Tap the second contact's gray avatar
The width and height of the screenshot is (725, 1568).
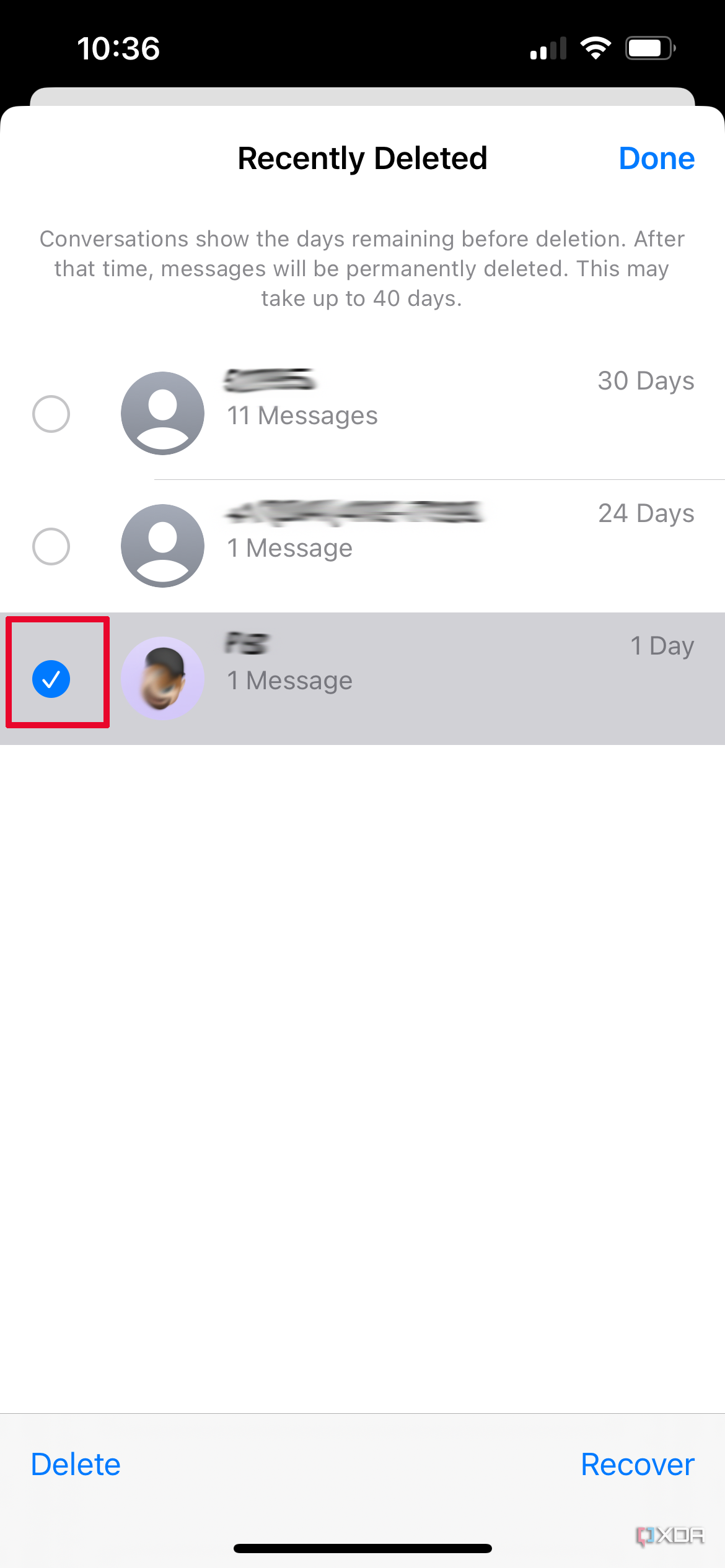[x=162, y=546]
